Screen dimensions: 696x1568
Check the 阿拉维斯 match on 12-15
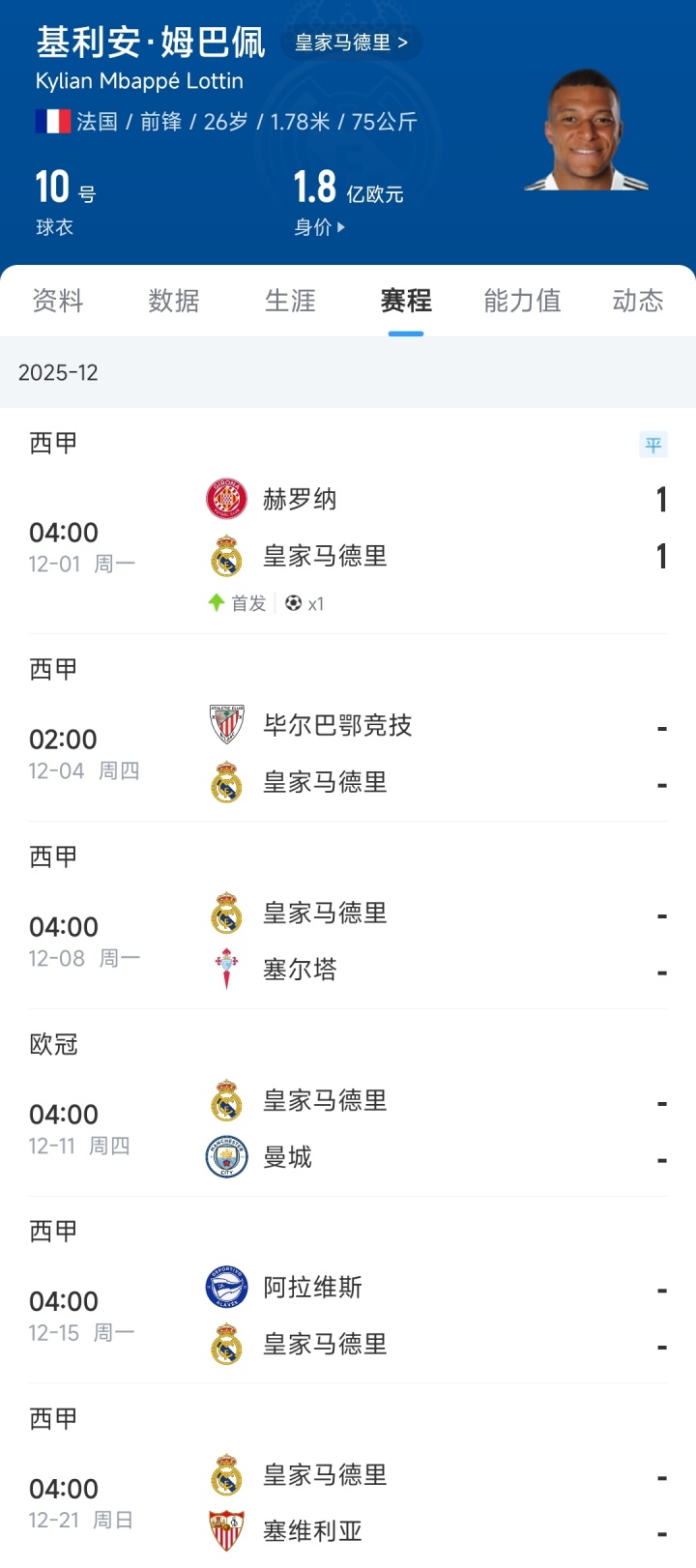point(348,1316)
